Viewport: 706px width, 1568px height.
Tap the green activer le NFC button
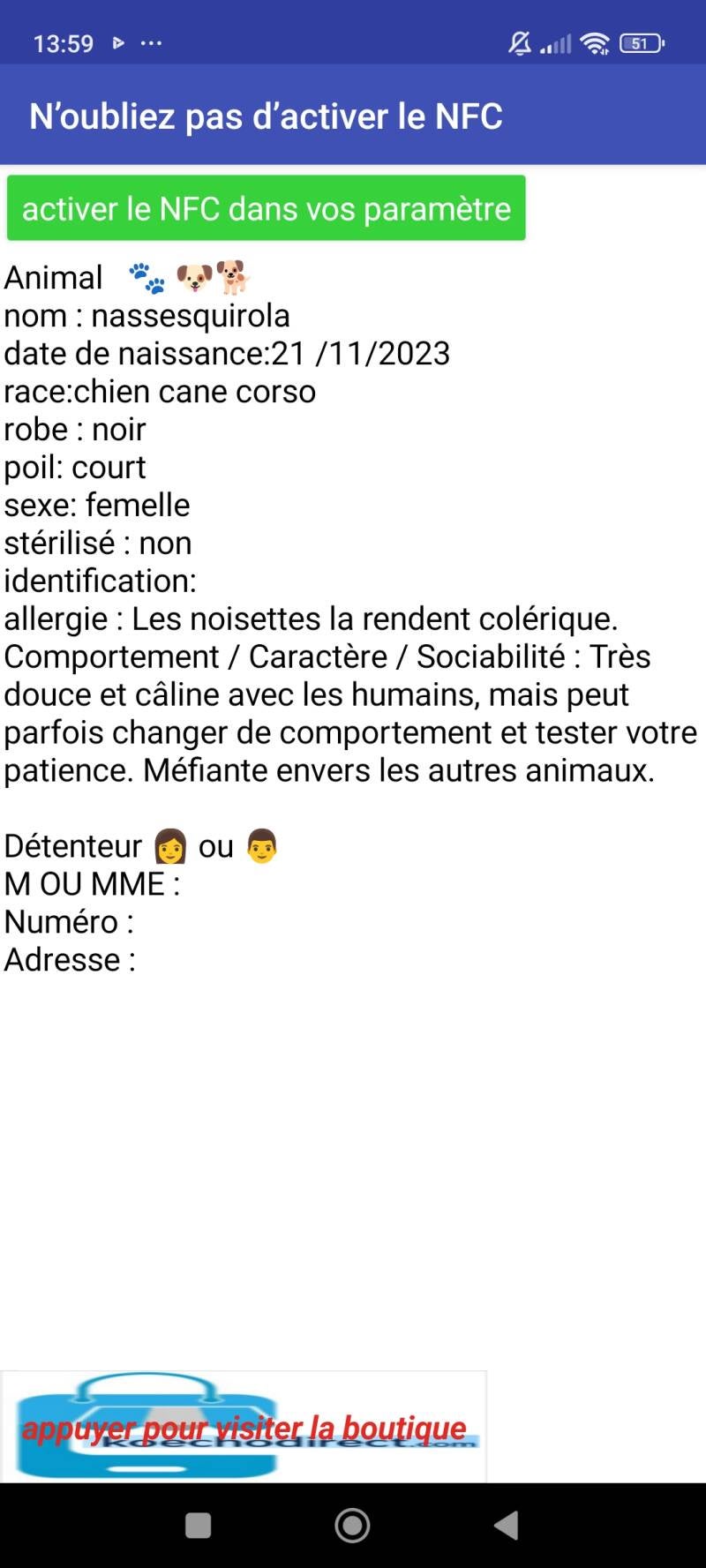pyautogui.click(x=266, y=208)
